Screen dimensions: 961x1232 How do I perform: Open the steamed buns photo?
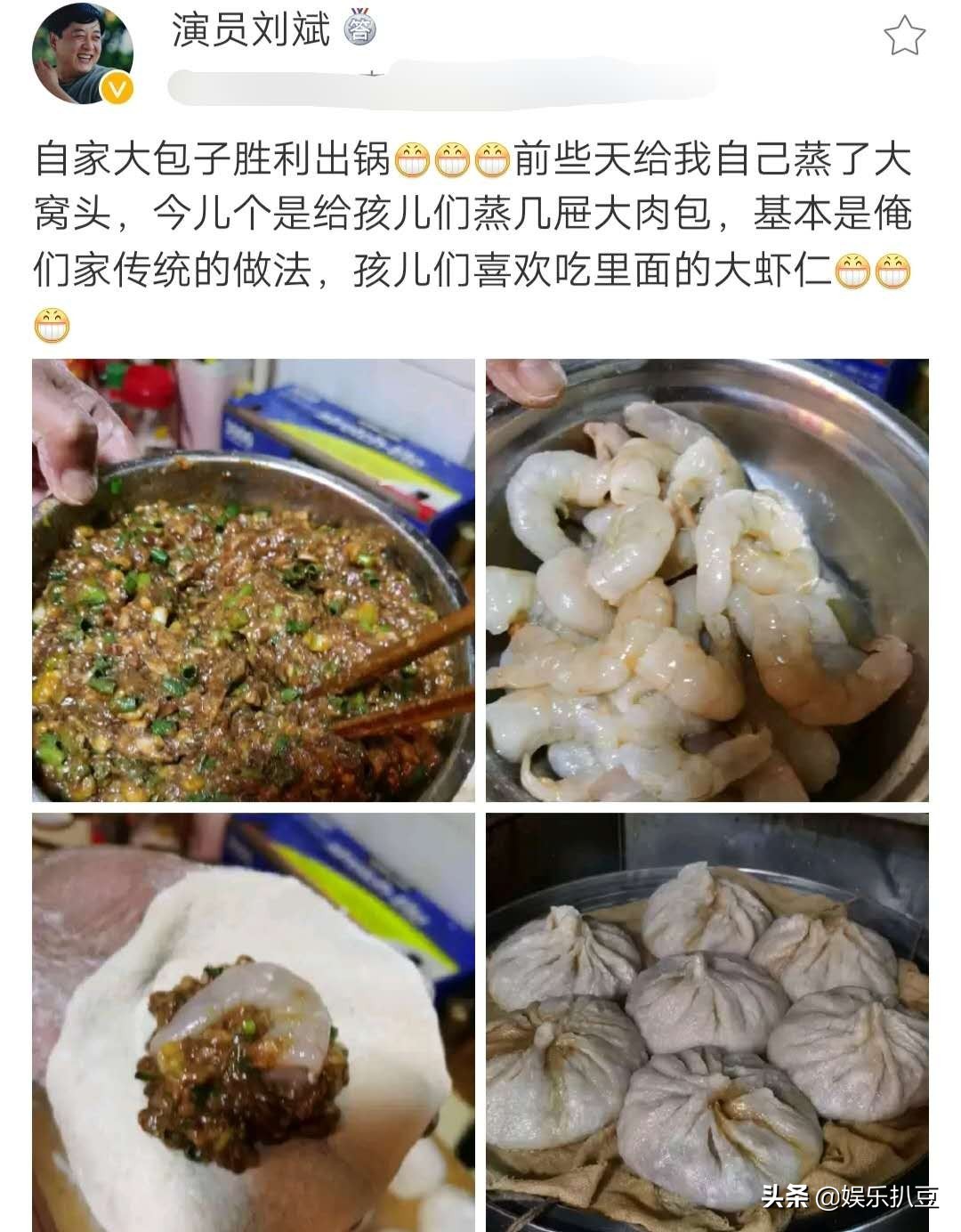(x=707, y=1022)
